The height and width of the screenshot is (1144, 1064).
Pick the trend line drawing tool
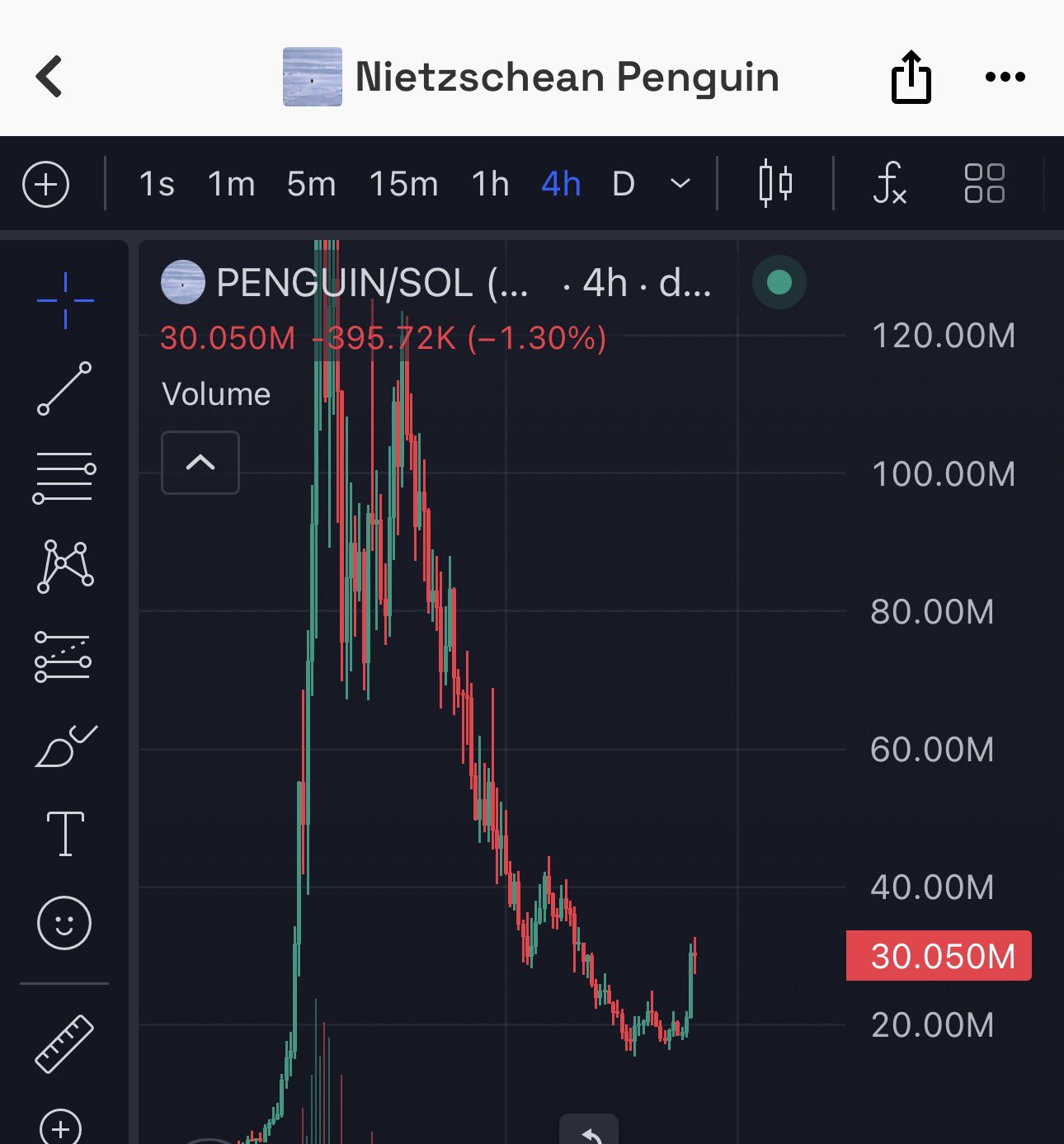coord(64,388)
